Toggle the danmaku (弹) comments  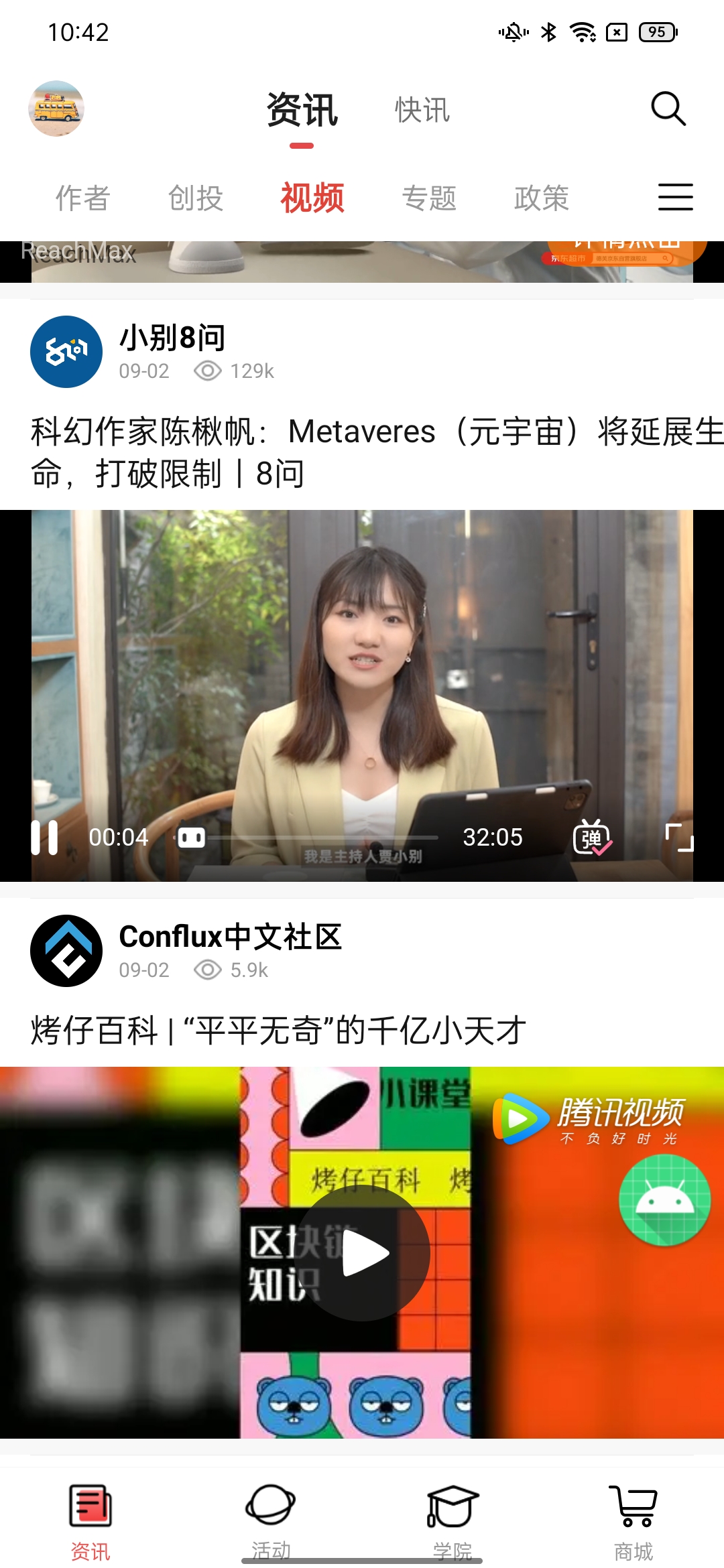click(x=591, y=838)
